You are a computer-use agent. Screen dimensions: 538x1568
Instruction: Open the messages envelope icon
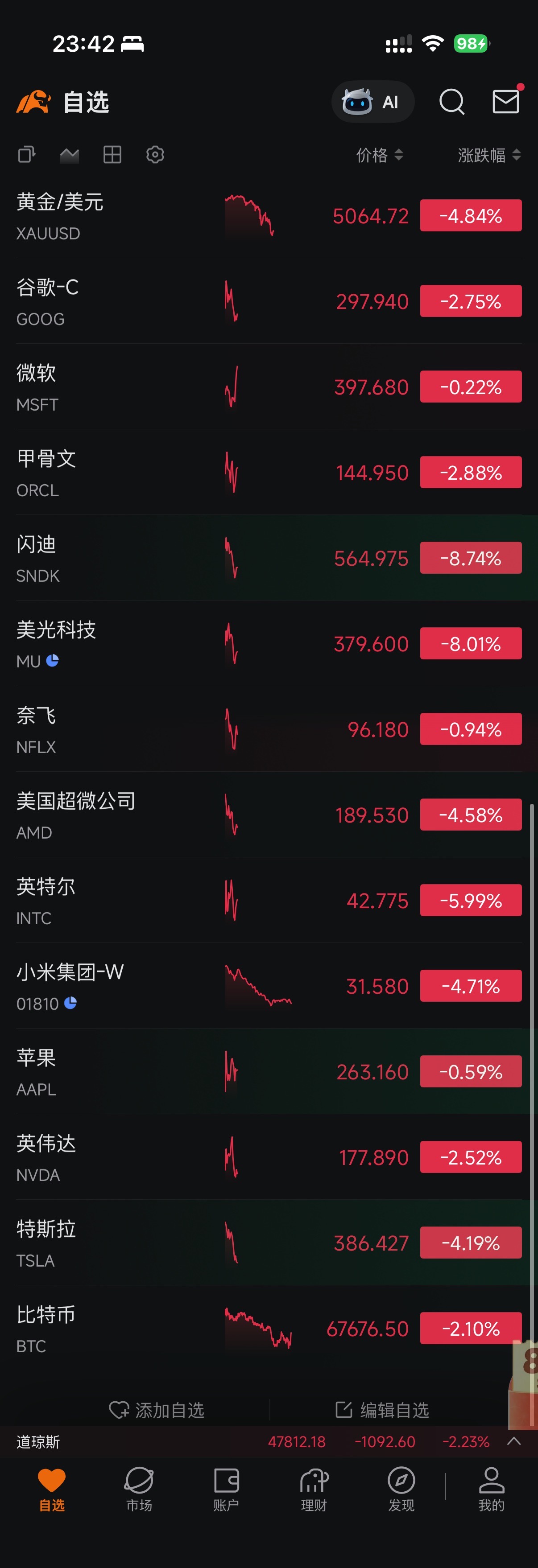click(x=506, y=102)
